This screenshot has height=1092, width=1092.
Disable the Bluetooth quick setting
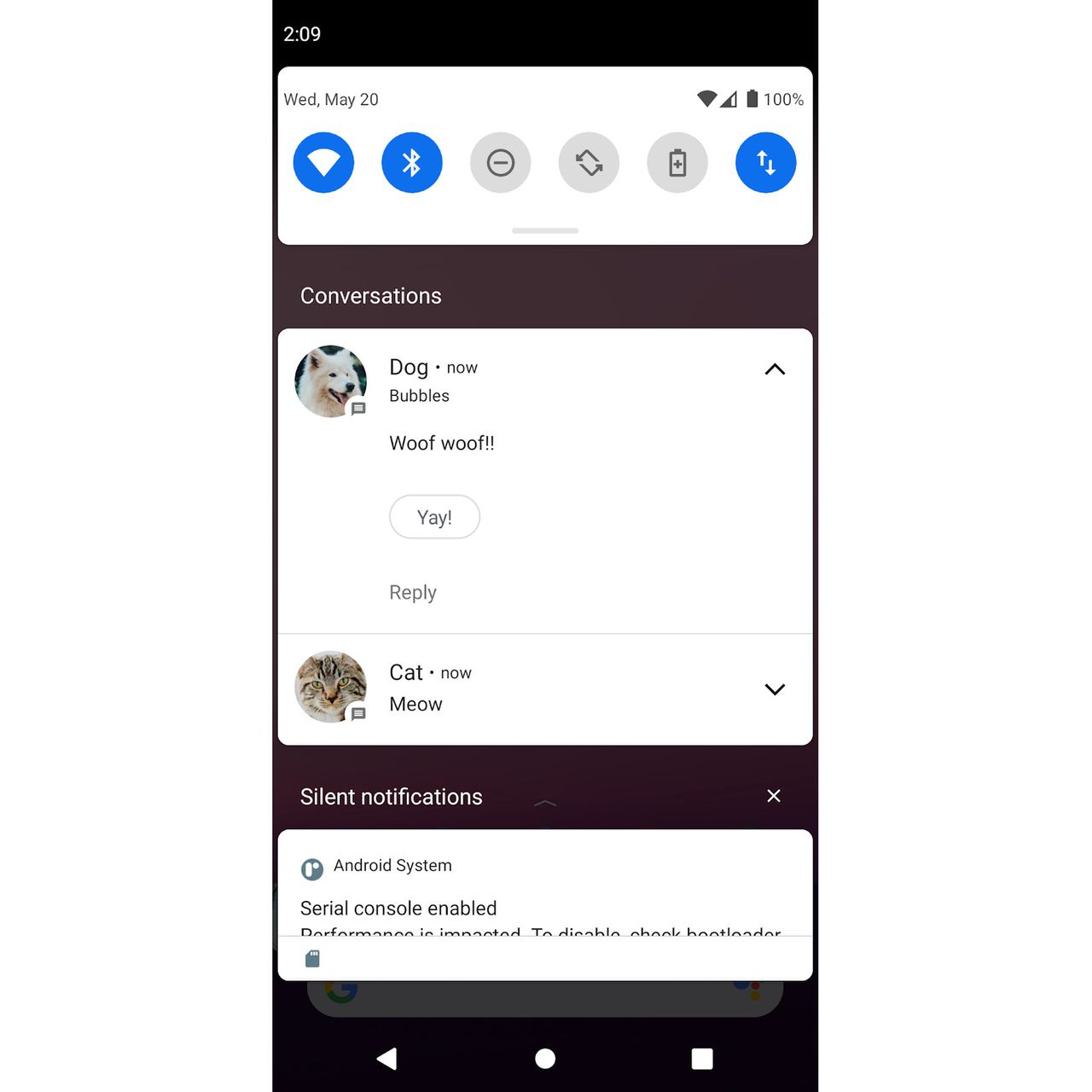click(412, 162)
